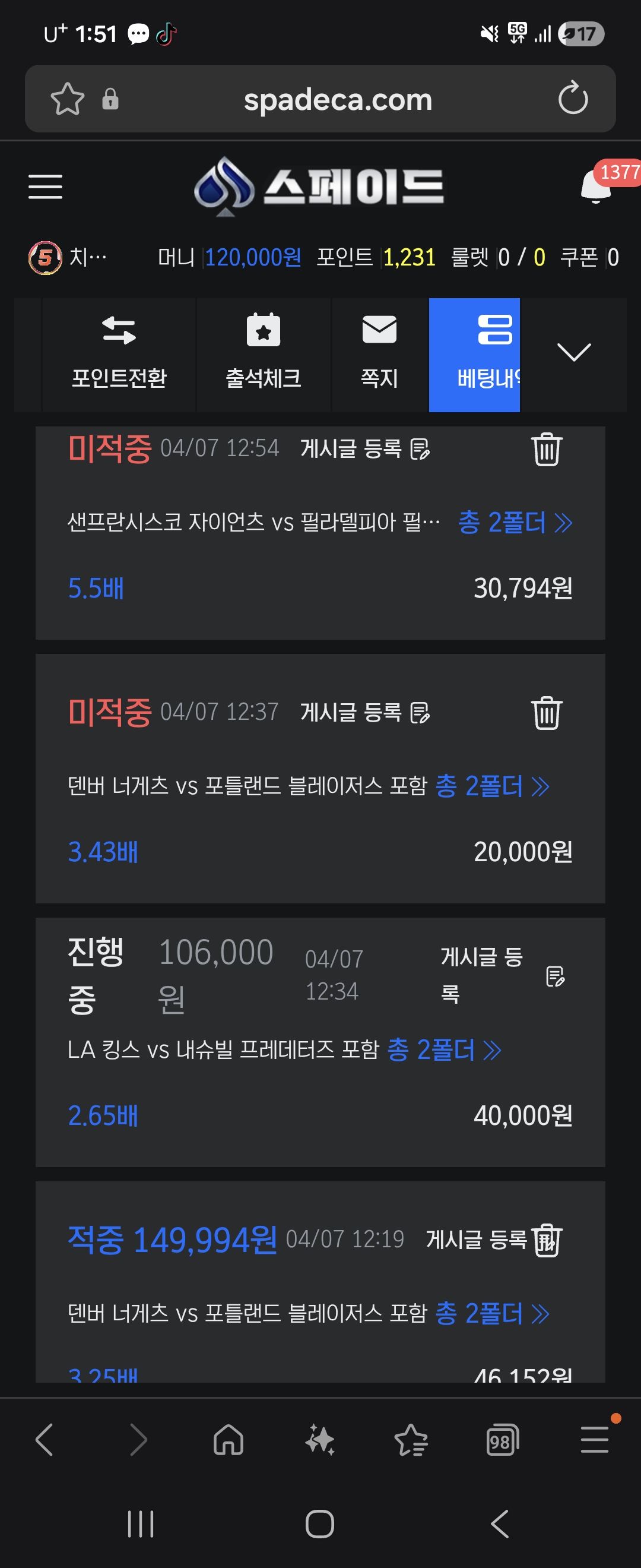View 총 2폴더 for LA 킹스 bet
Viewport: 641px width, 1568px height.
point(444,1050)
